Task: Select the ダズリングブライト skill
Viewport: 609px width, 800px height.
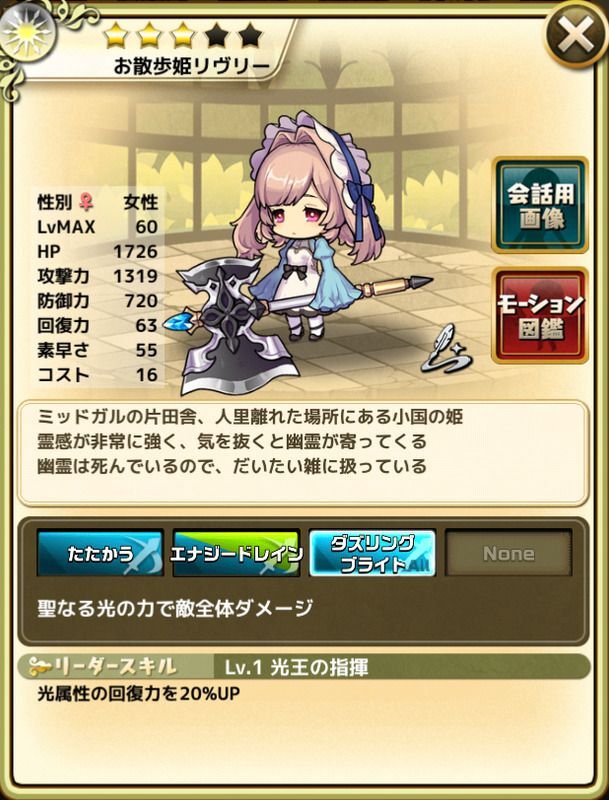Action: [372, 554]
